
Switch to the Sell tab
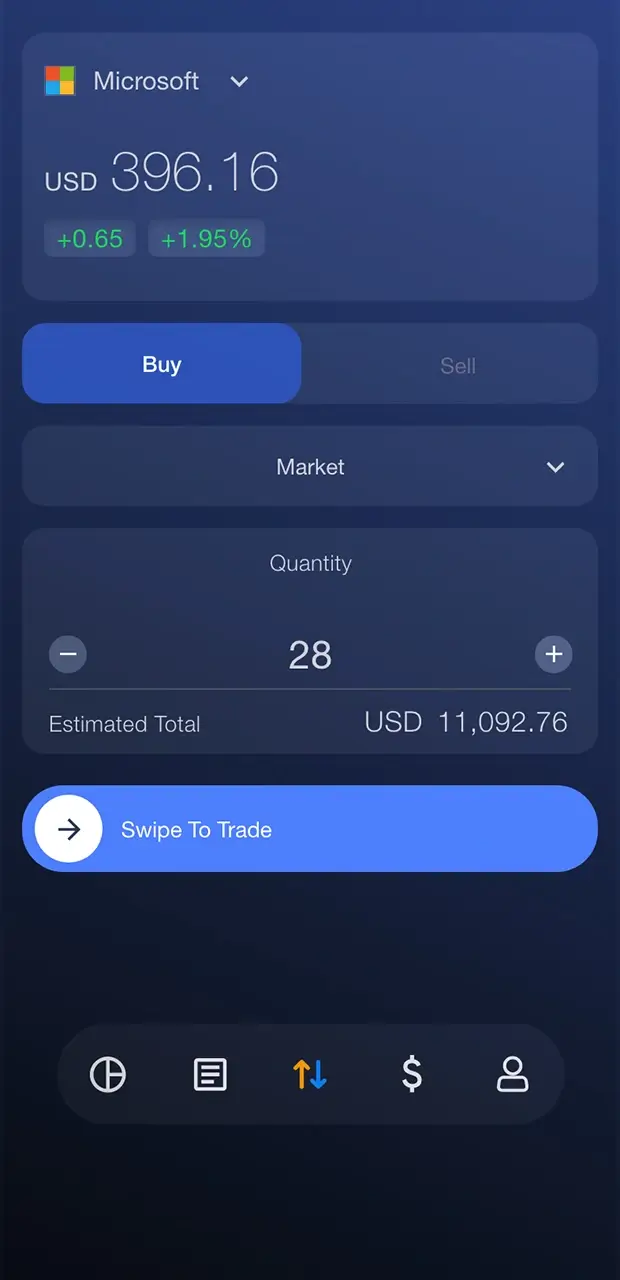458,365
